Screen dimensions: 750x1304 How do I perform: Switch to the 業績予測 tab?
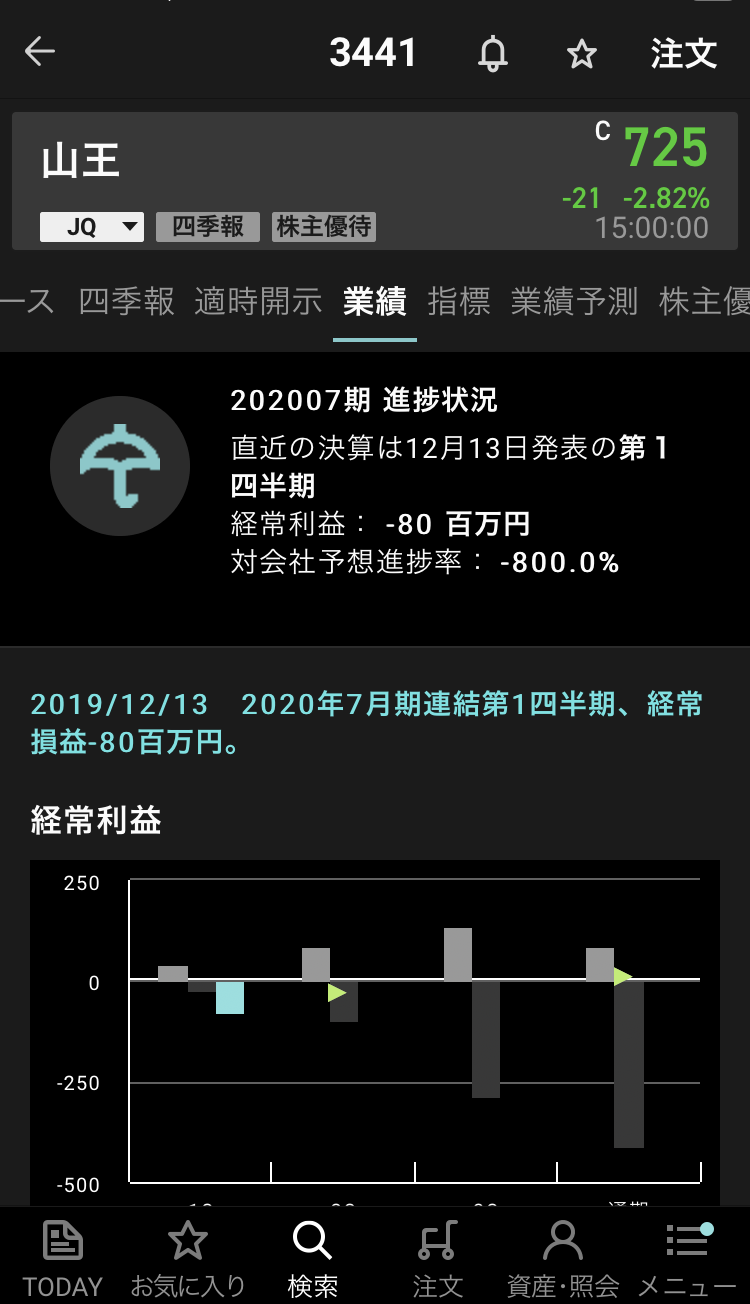coord(574,301)
